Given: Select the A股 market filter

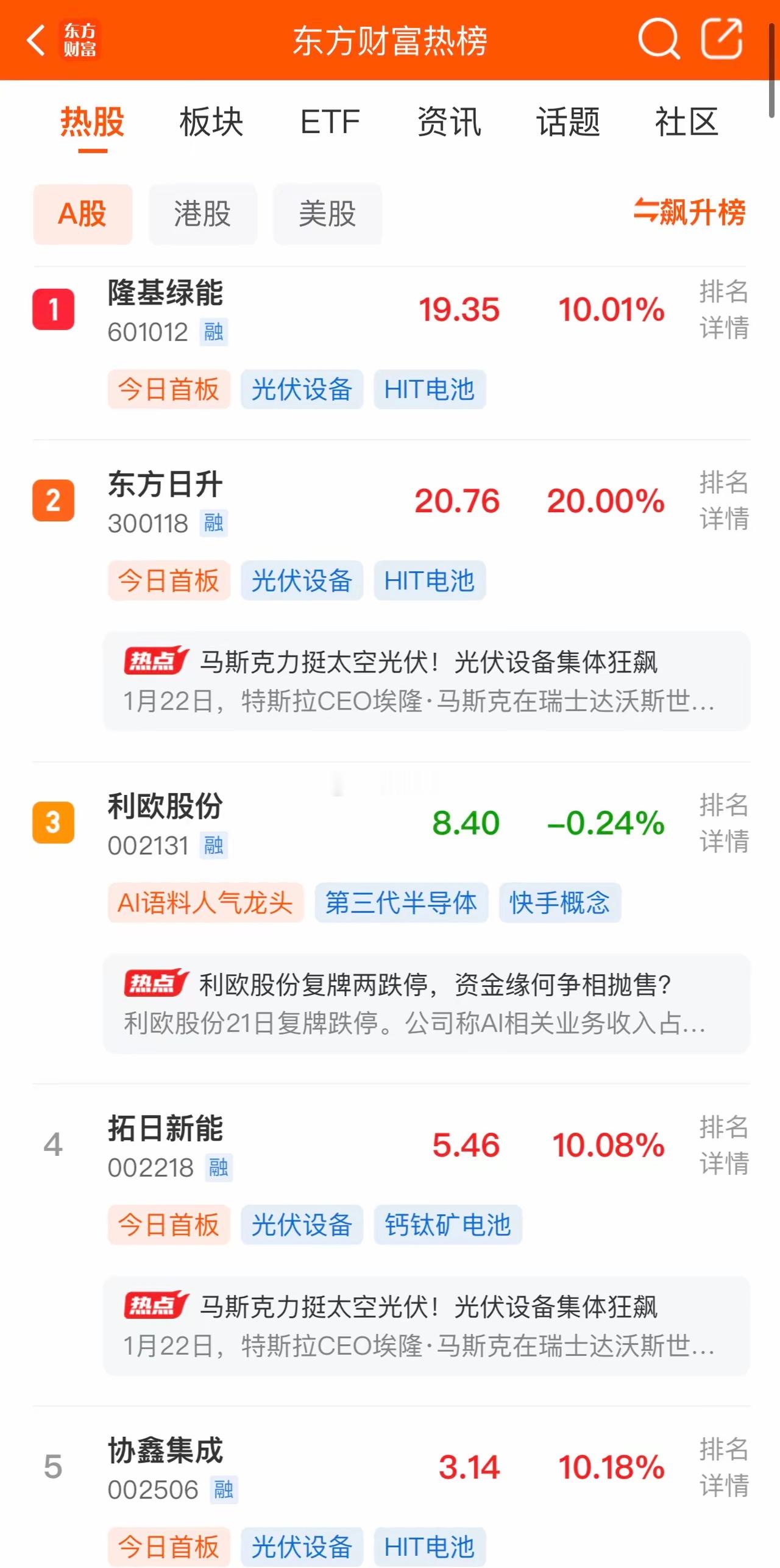Looking at the screenshot, I should tap(82, 215).
